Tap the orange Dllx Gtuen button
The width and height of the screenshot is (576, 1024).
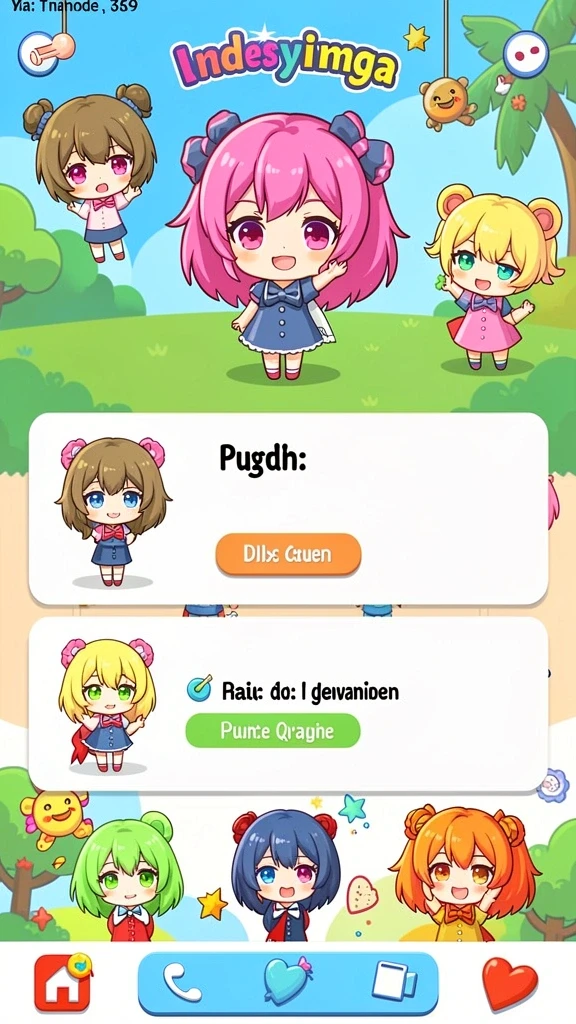tap(288, 554)
